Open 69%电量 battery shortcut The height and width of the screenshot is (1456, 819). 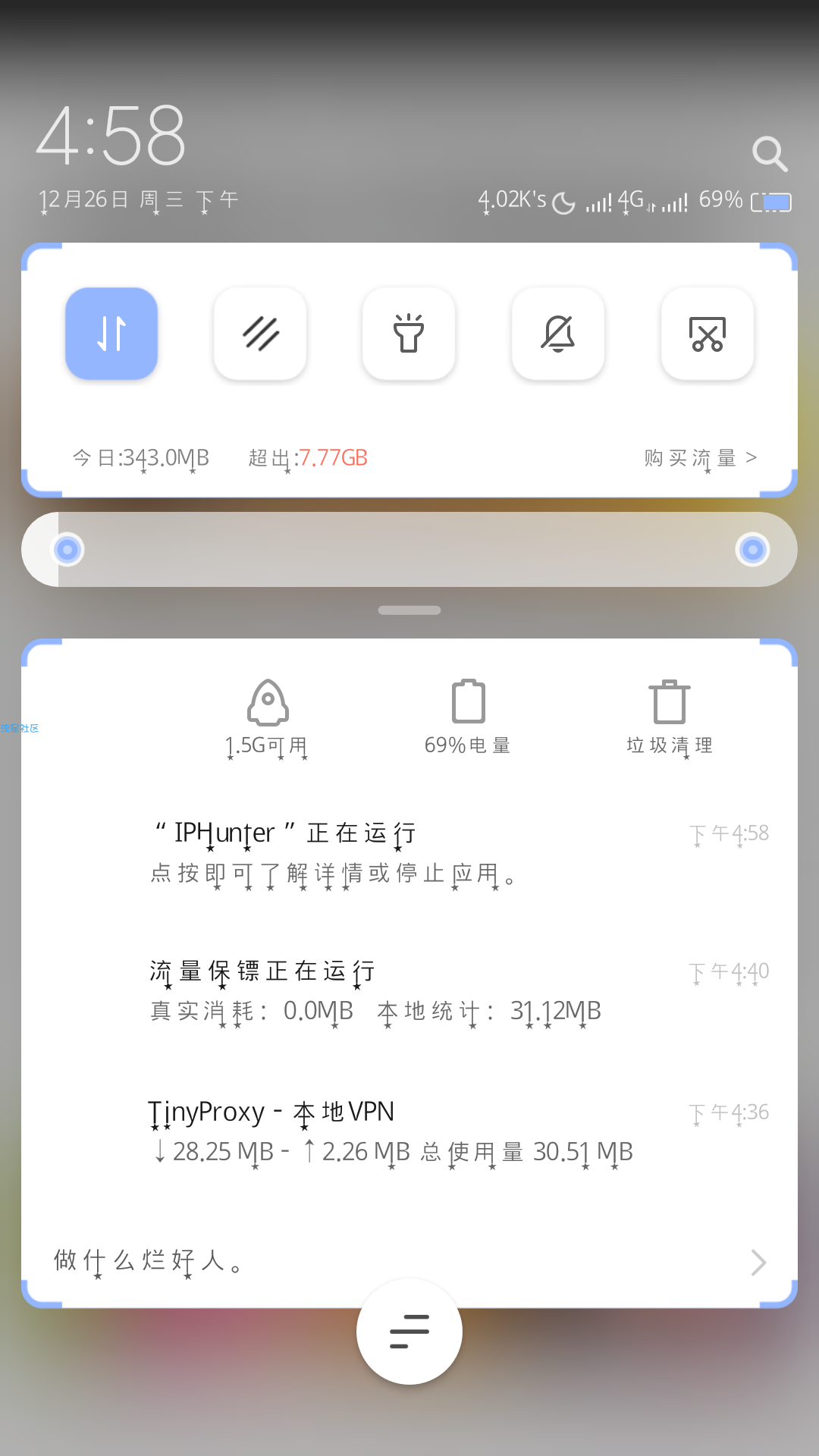468,717
